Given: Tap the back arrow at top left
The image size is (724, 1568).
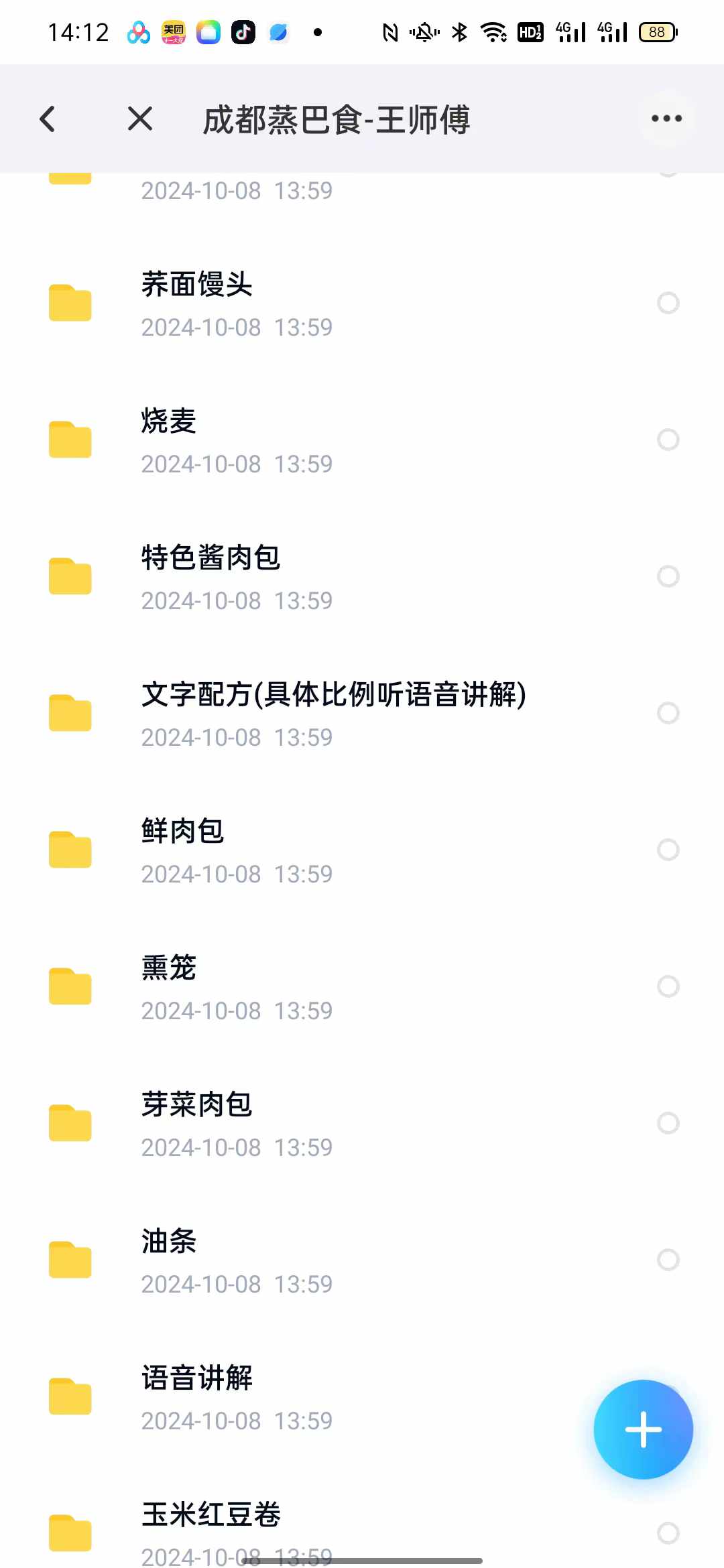Looking at the screenshot, I should tap(47, 118).
